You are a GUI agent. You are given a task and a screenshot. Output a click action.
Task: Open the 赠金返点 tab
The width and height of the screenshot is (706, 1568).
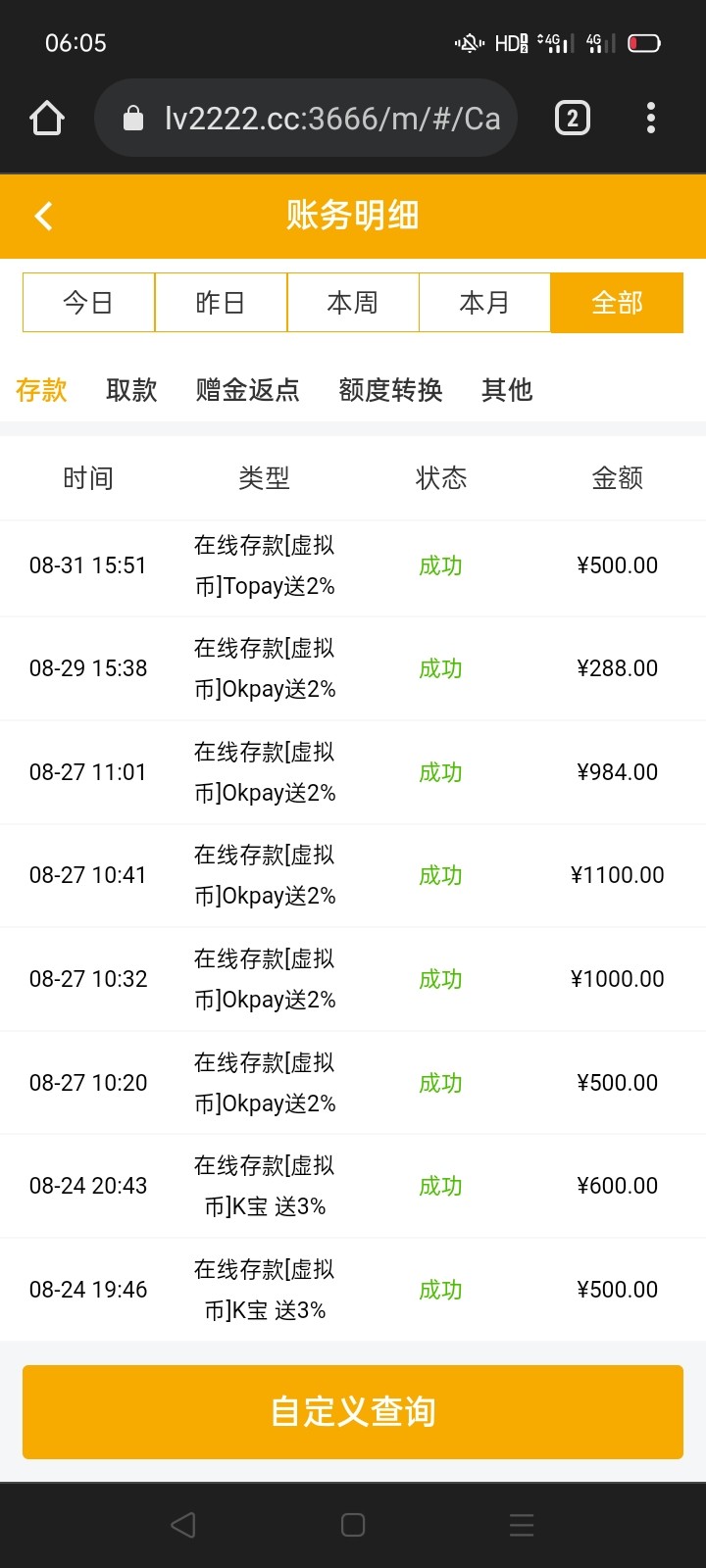pyautogui.click(x=247, y=390)
